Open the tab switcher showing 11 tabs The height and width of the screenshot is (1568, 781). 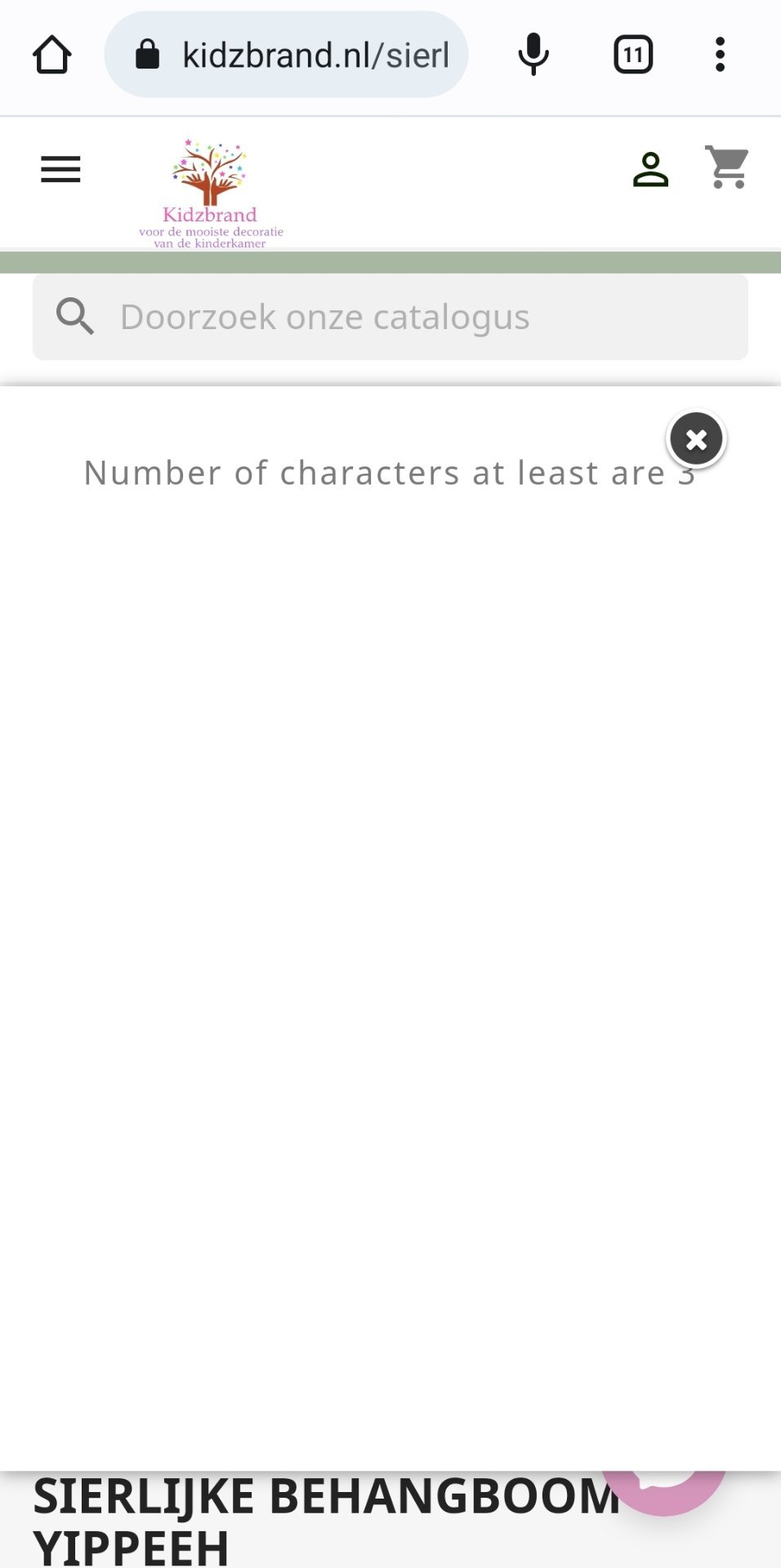tap(633, 55)
